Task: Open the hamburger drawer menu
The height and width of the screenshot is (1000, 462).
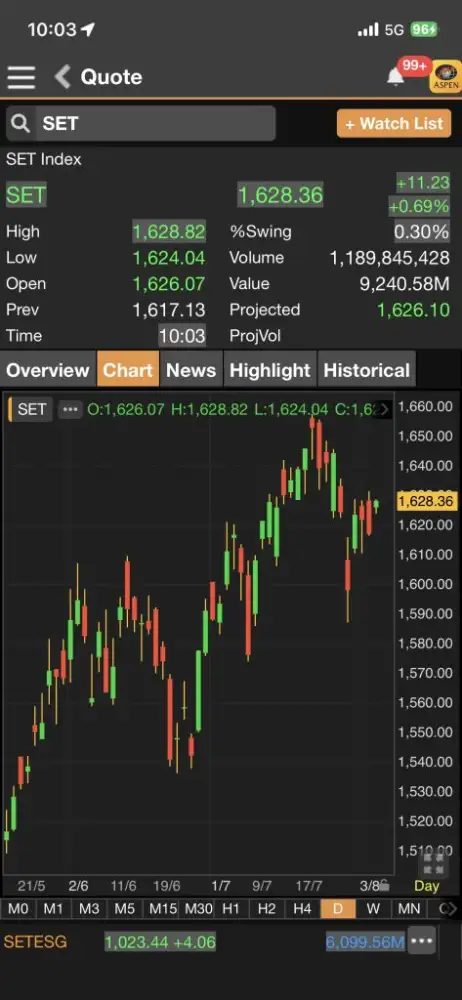Action: point(21,77)
